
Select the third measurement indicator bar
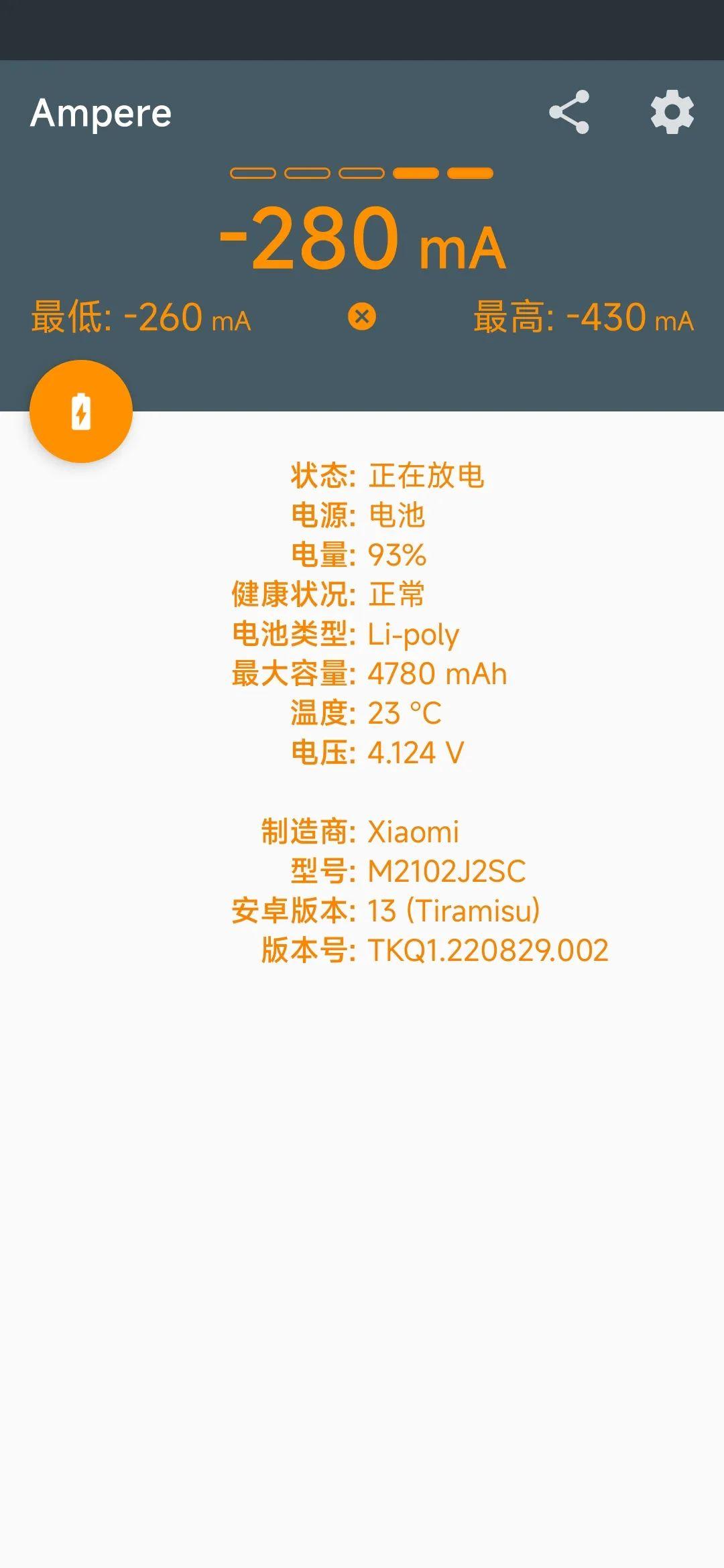click(363, 174)
